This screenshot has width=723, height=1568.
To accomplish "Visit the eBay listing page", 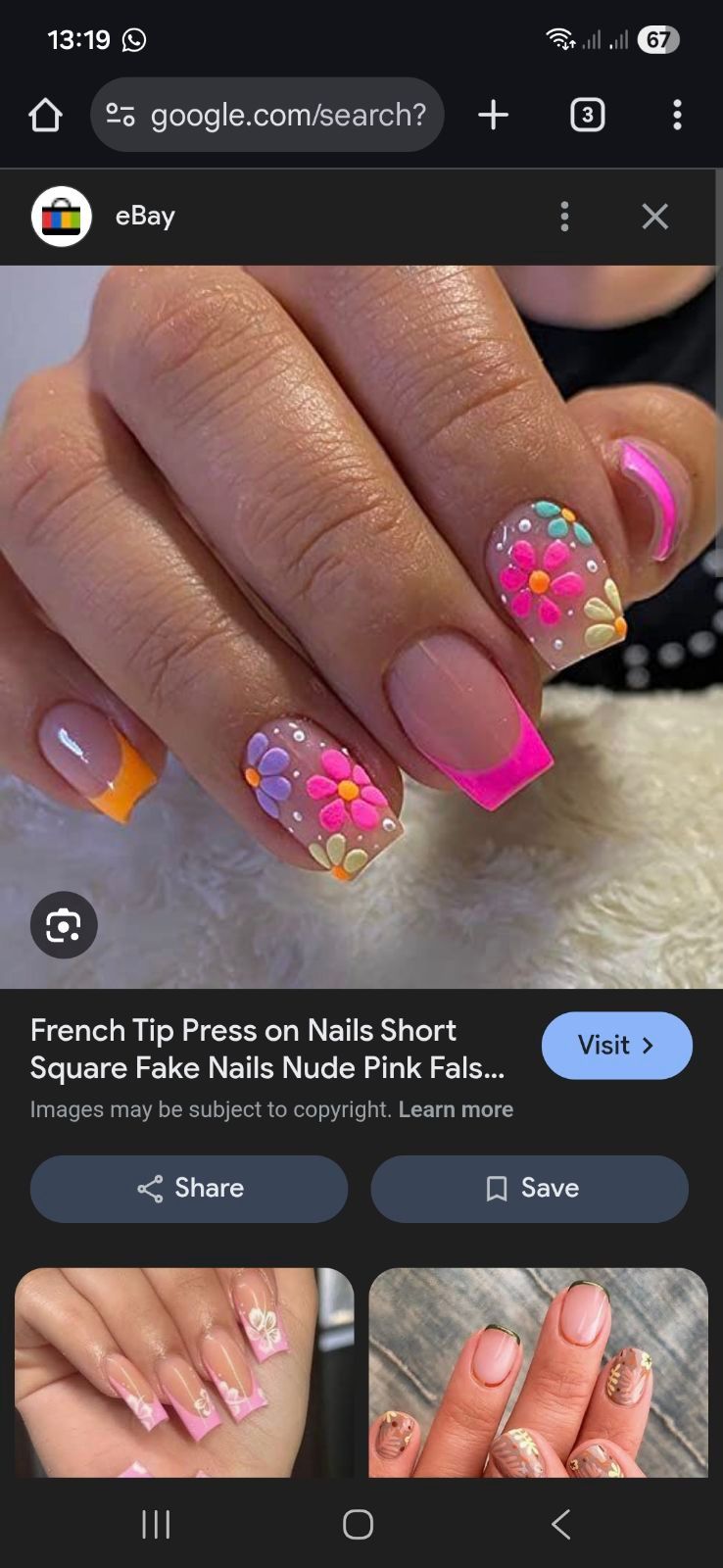I will click(x=616, y=1046).
